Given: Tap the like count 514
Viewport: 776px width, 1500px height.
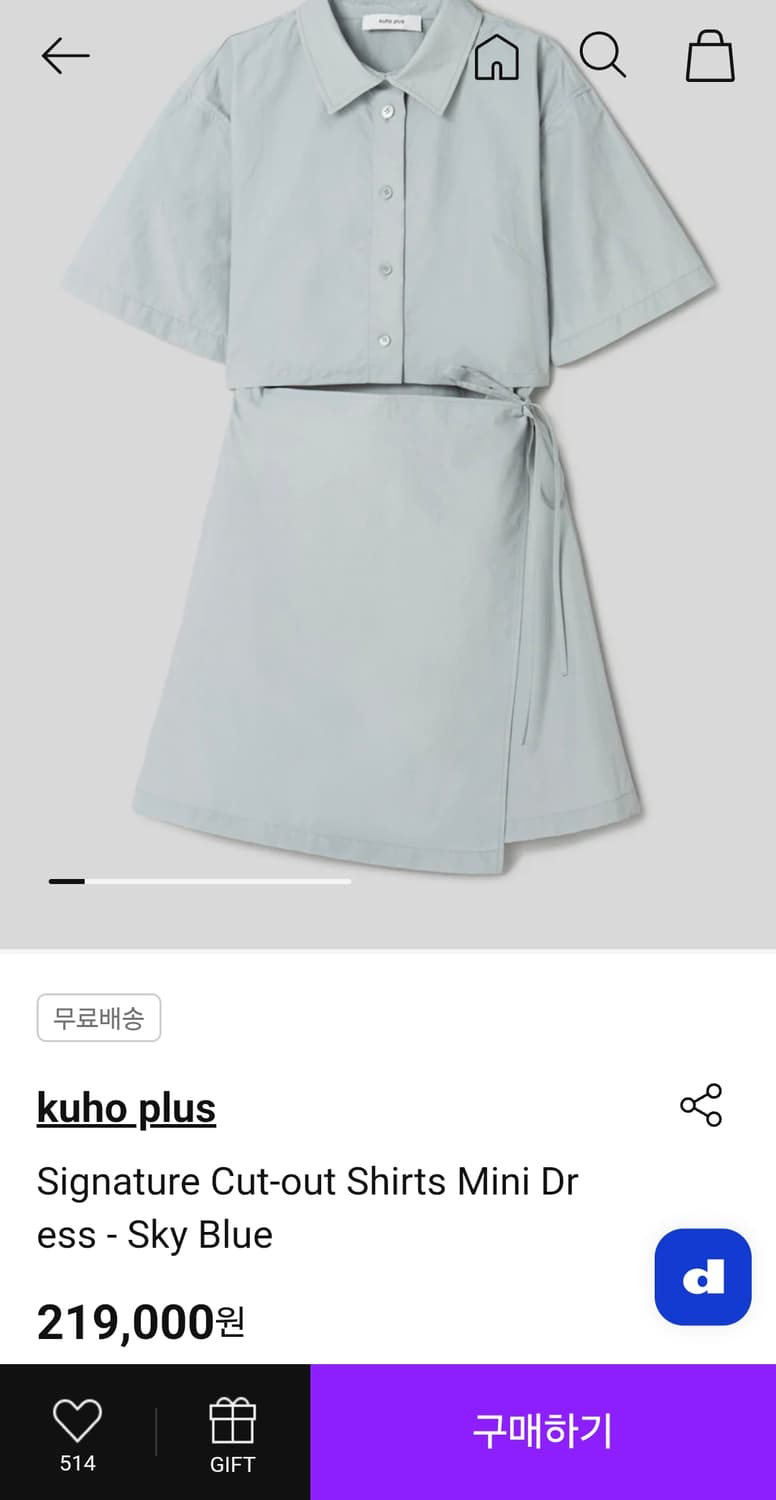Looking at the screenshot, I should 78,1462.
